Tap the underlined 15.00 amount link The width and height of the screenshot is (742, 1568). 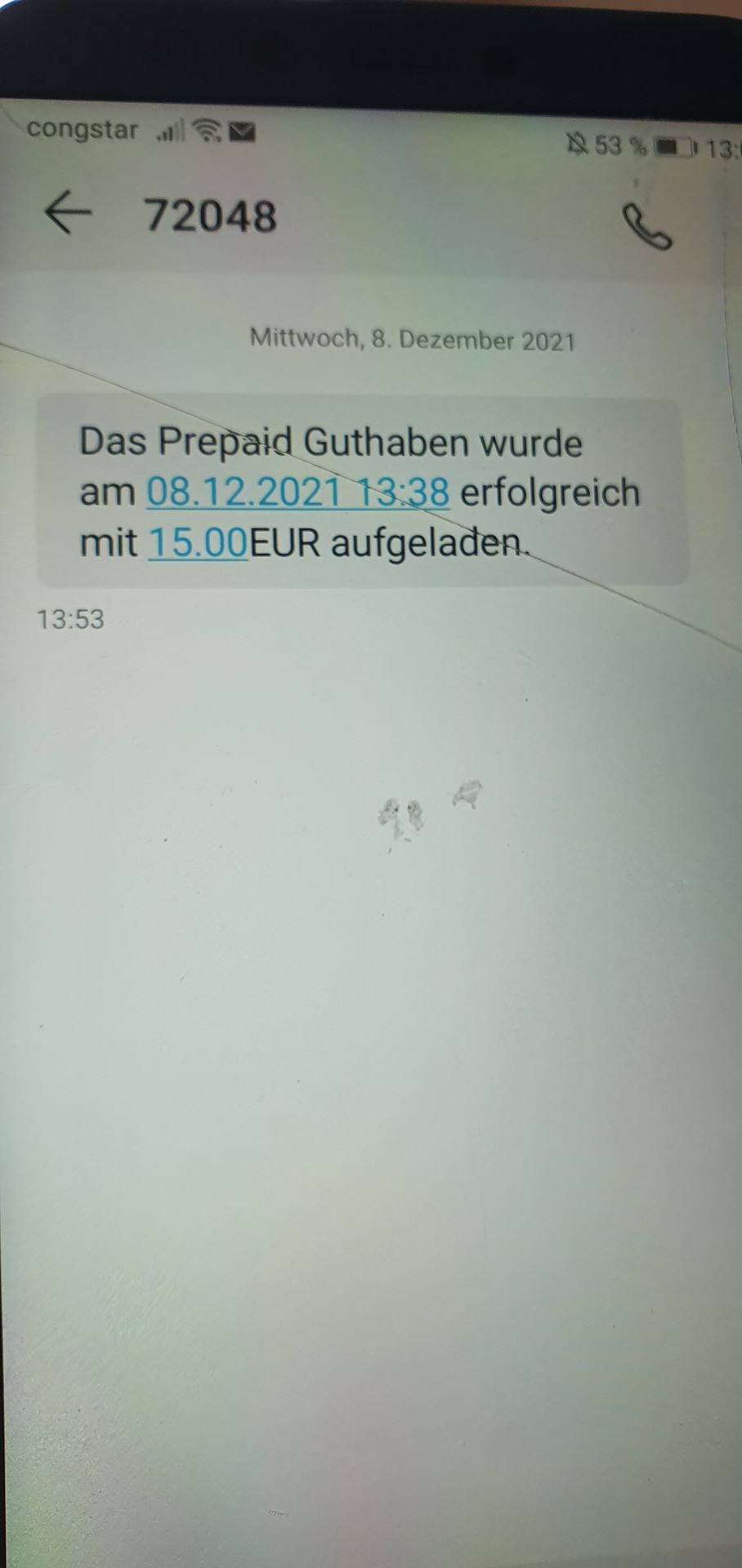pyautogui.click(x=197, y=542)
